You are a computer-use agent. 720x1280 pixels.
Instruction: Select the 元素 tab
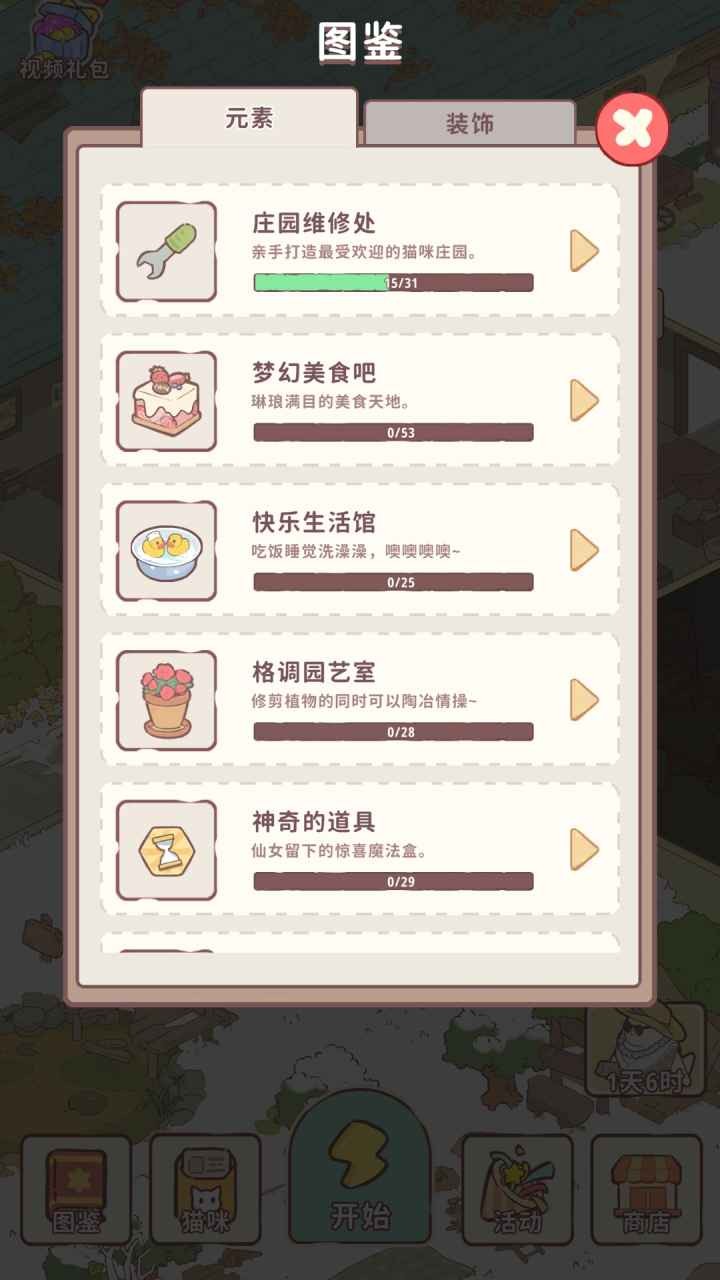249,119
